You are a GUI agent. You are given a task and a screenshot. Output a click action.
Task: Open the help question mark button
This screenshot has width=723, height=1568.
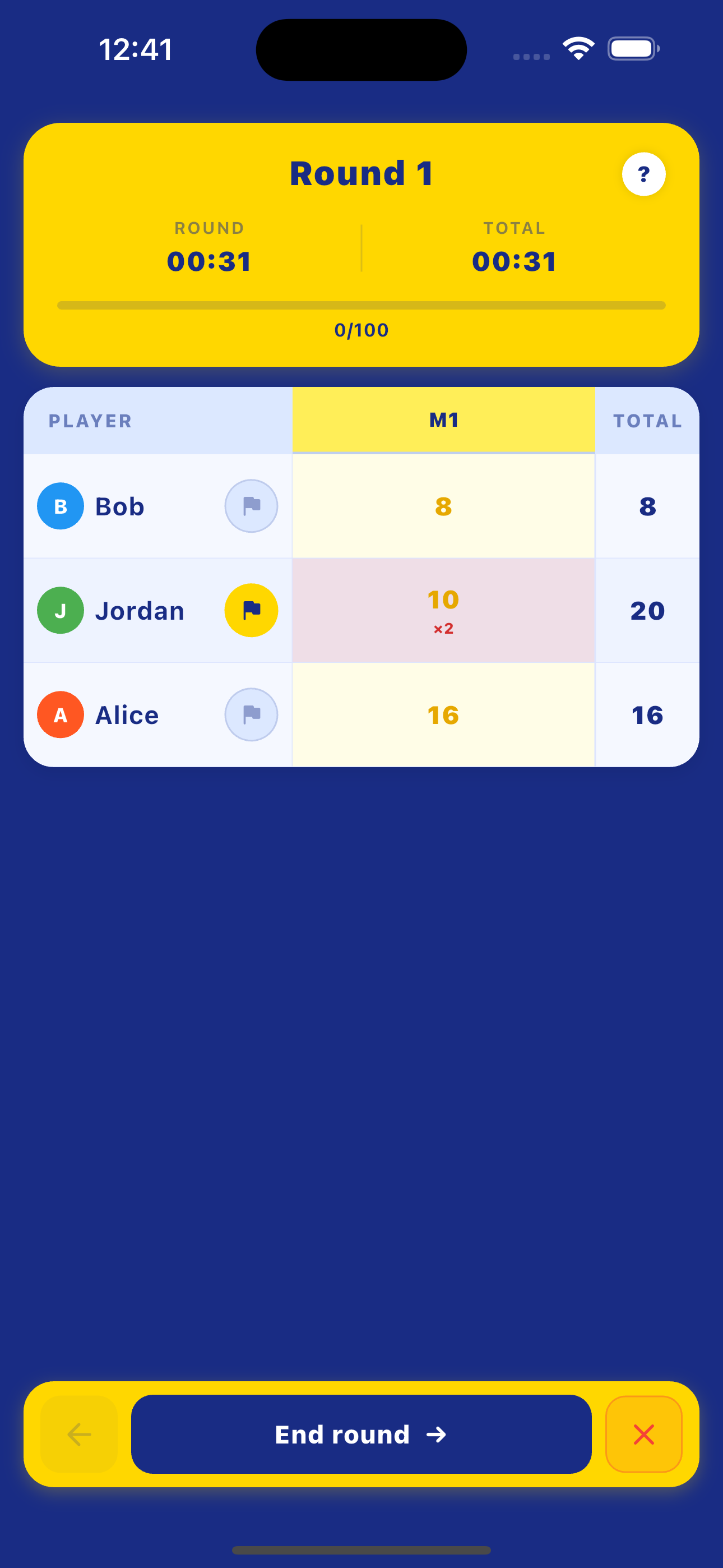[x=643, y=174]
